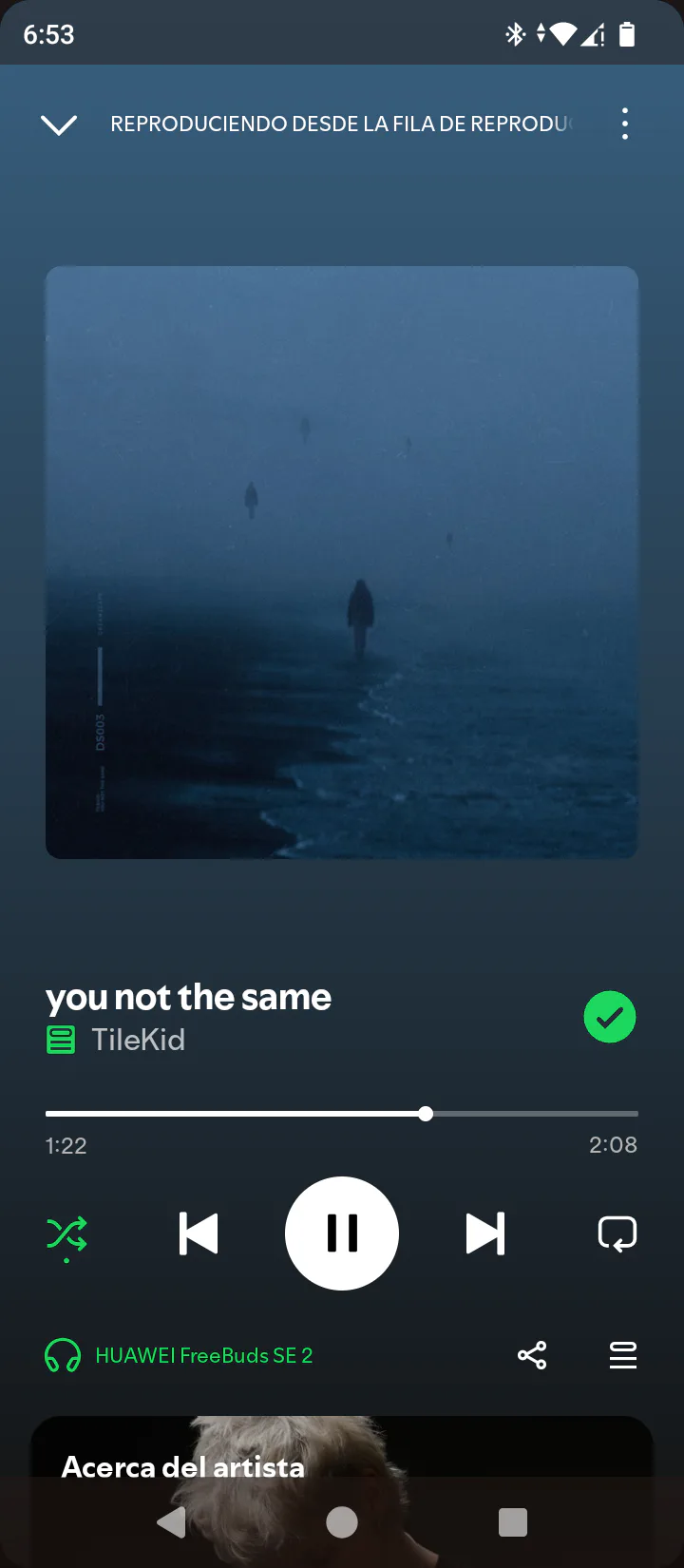684x1568 pixels.
Task: Open the three-dot options menu
Action: 624,124
